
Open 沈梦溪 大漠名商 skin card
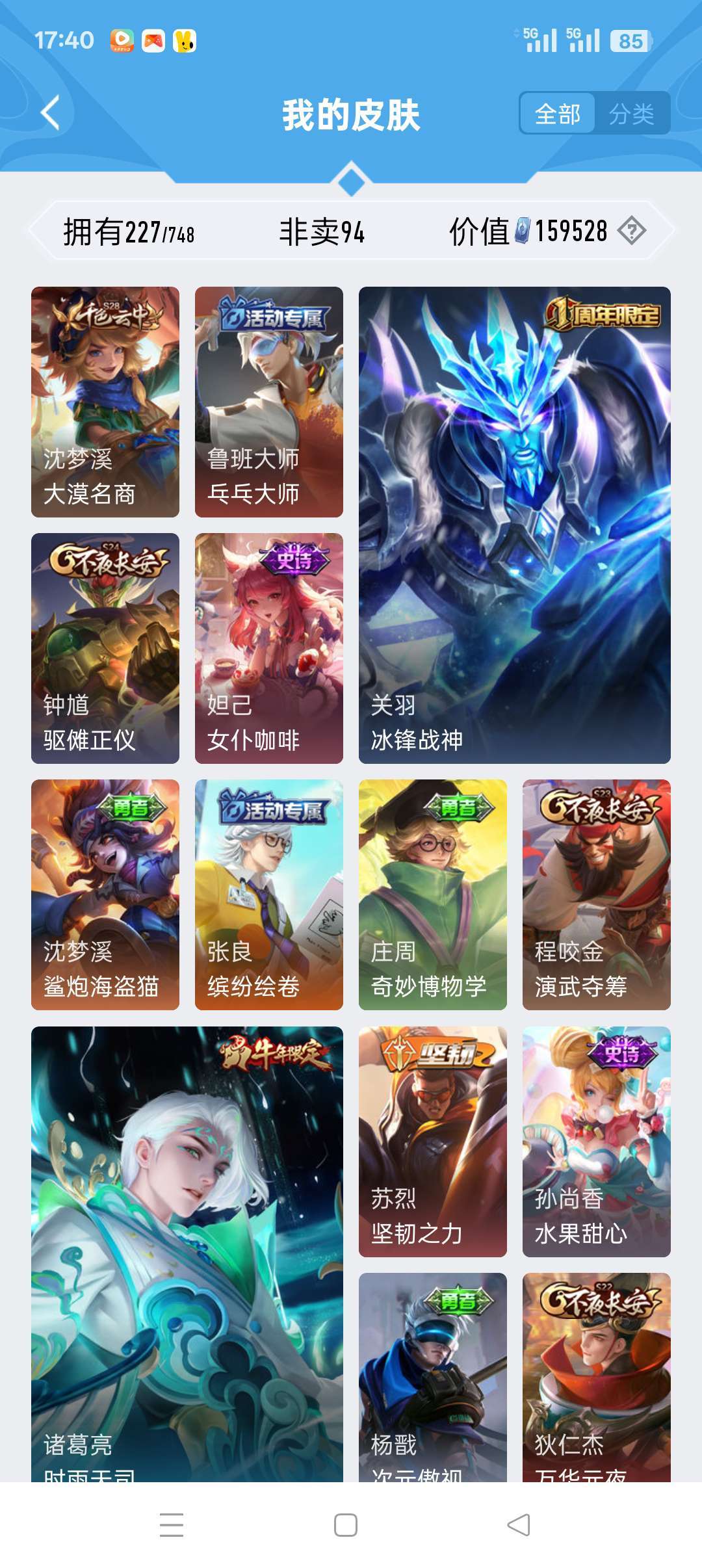[105, 402]
